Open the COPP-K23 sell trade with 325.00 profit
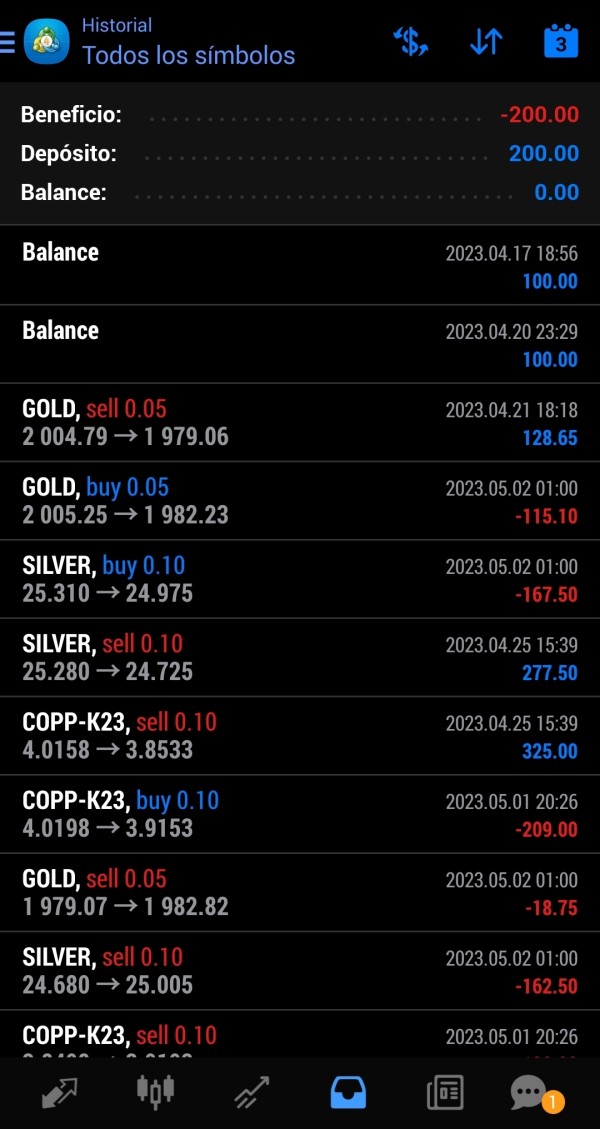Viewport: 600px width, 1129px height. 300,736
